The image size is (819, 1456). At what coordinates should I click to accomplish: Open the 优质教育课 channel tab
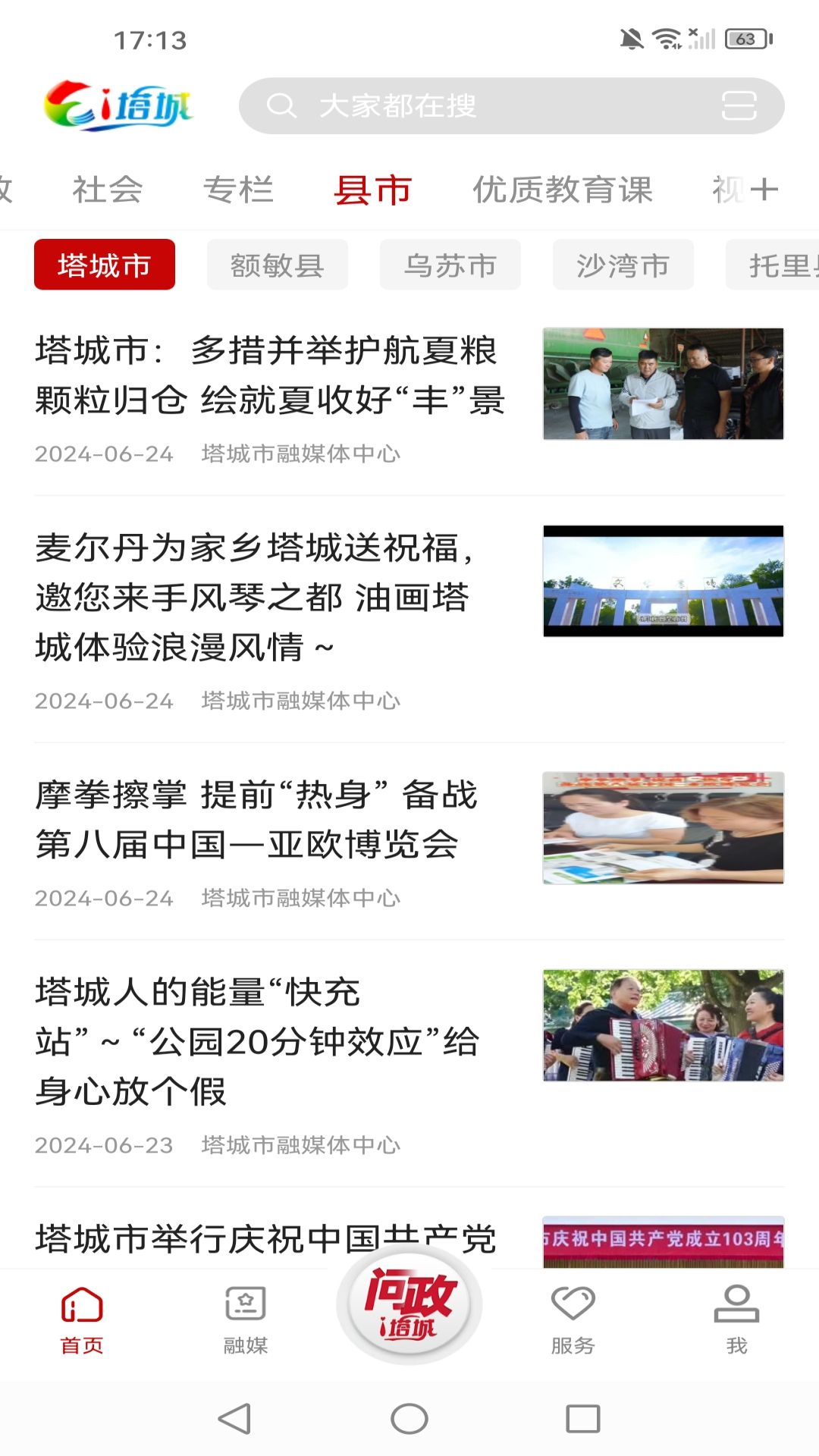point(561,190)
